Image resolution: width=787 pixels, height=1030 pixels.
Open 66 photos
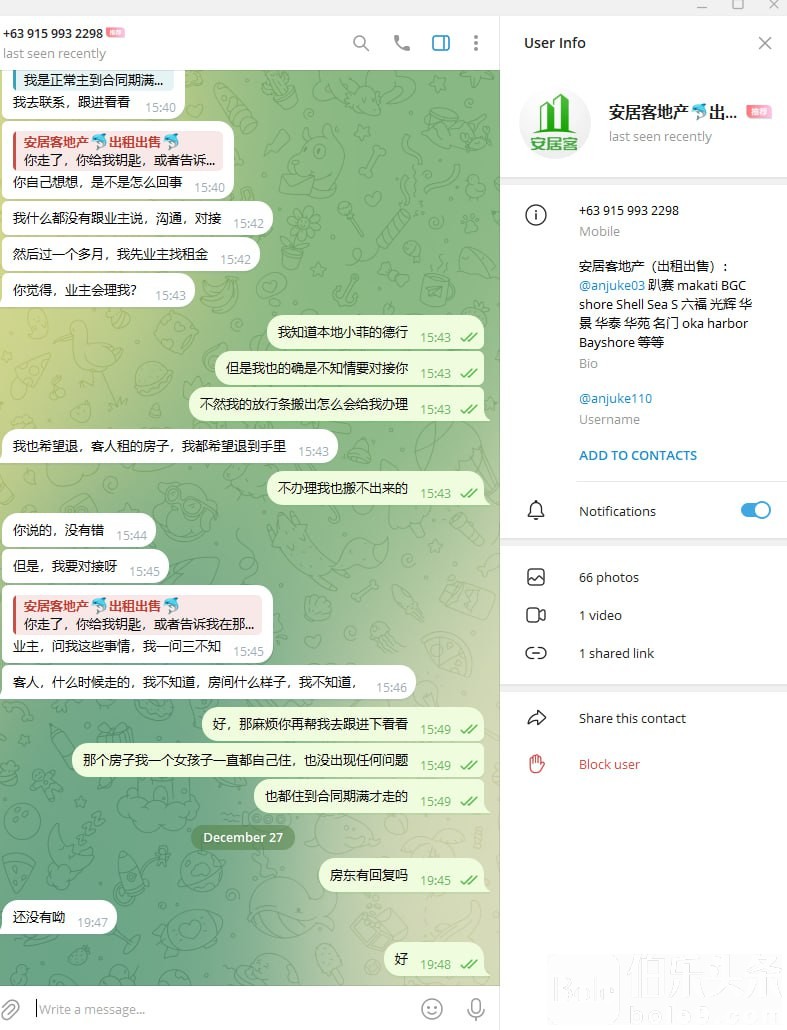coord(608,577)
